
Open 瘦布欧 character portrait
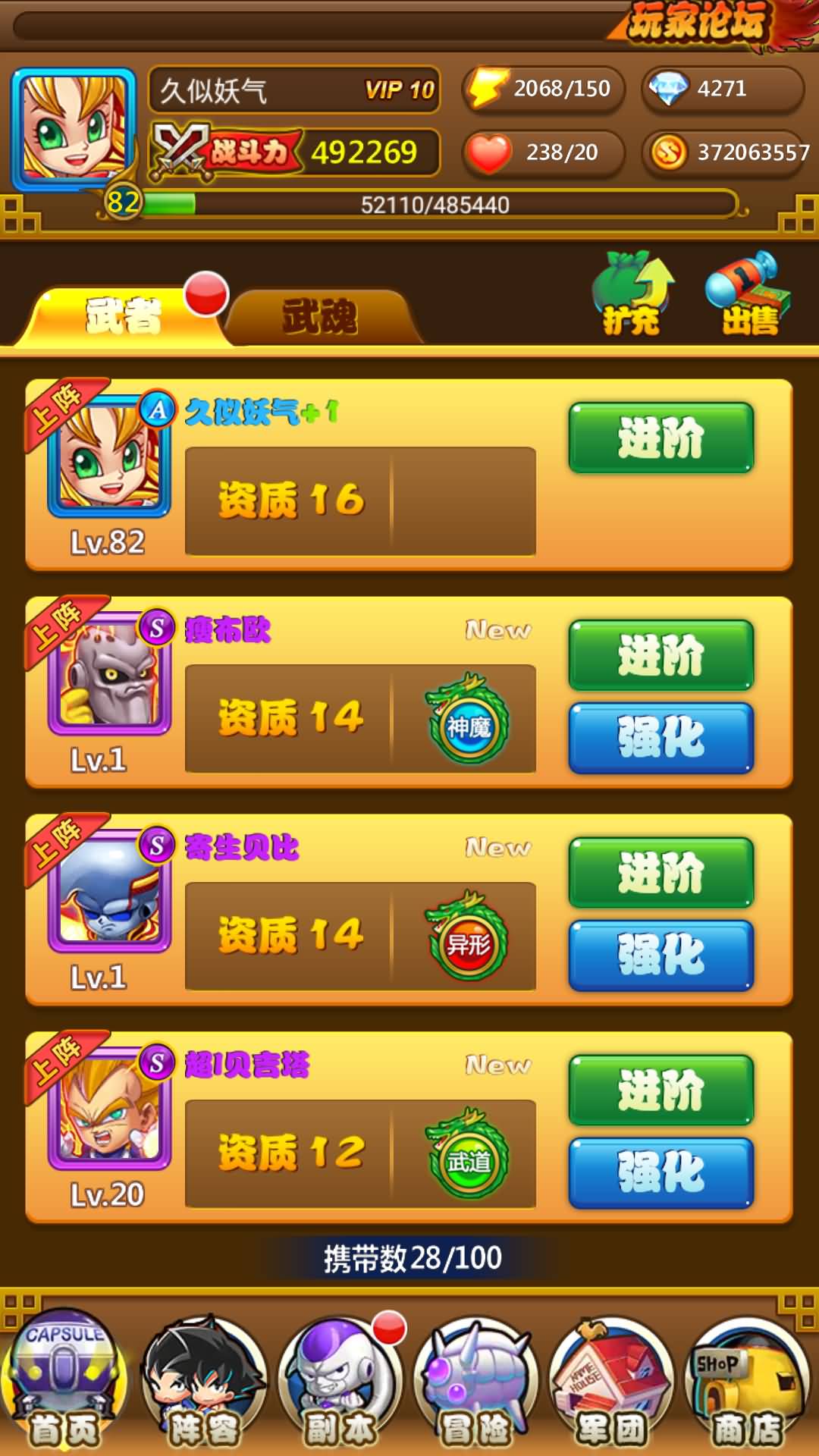coord(109,673)
